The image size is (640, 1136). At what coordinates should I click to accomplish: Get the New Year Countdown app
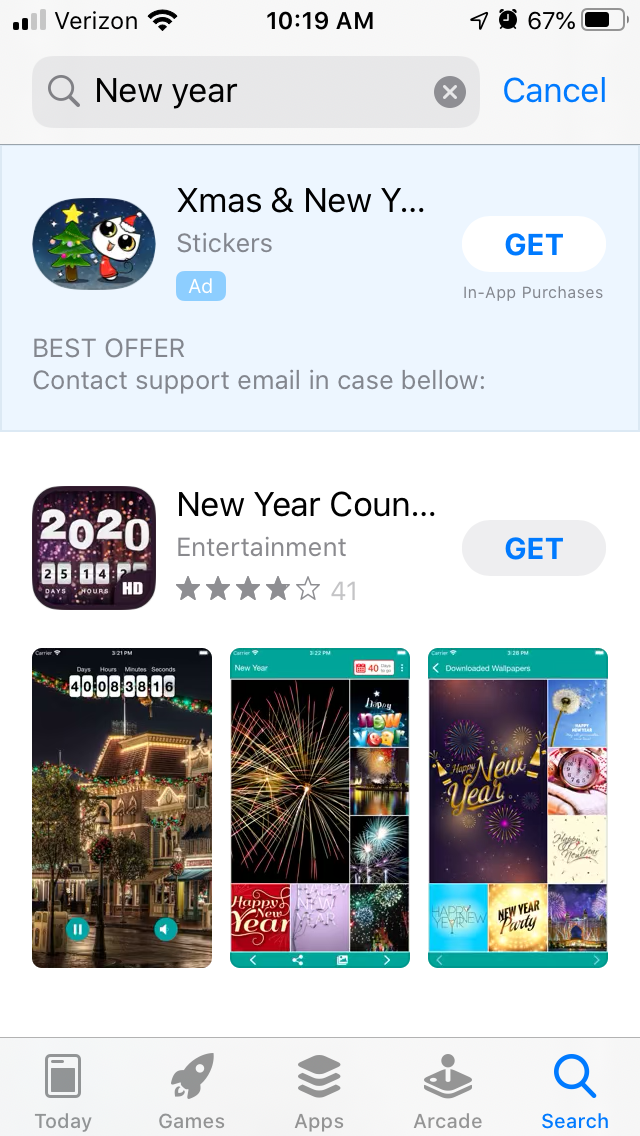pyautogui.click(x=533, y=548)
